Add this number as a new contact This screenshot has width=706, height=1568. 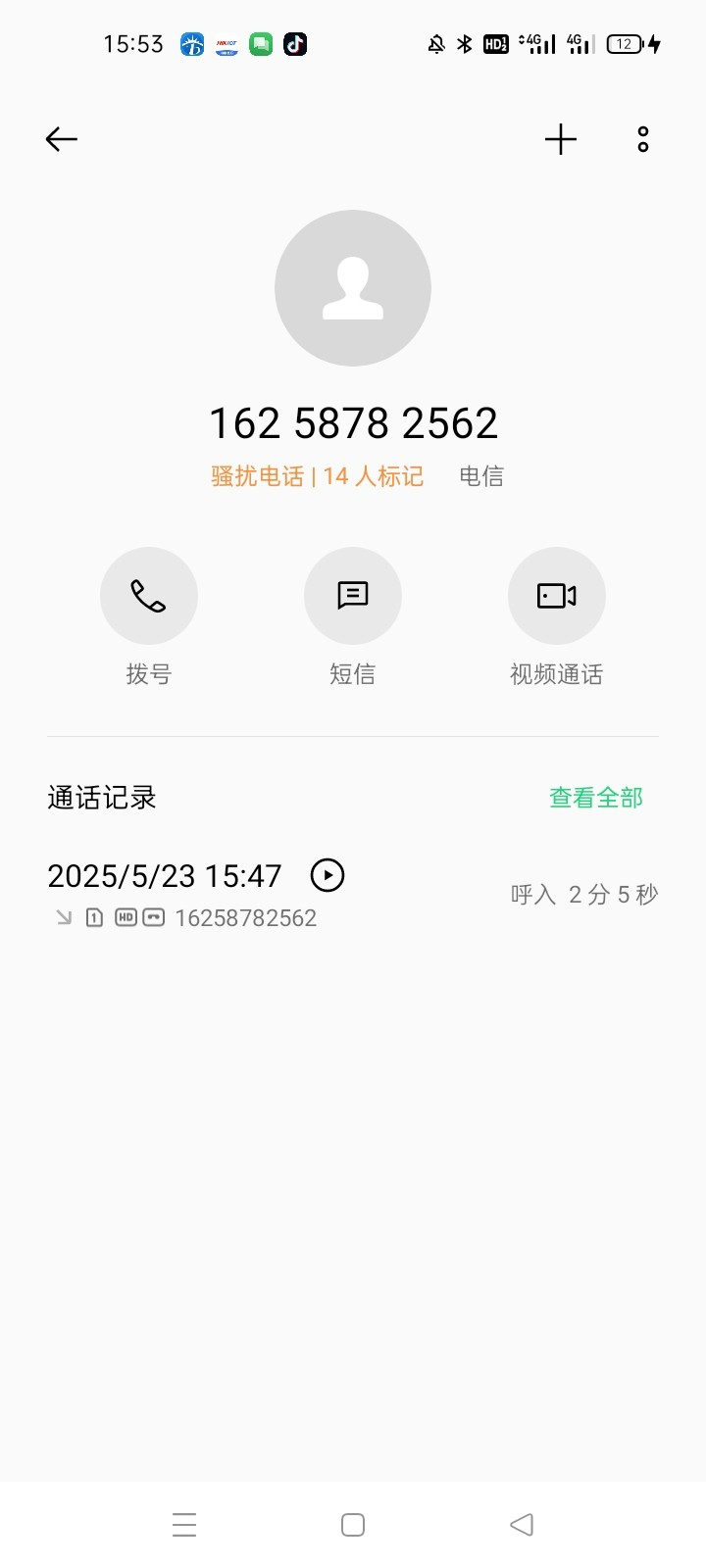[x=561, y=139]
